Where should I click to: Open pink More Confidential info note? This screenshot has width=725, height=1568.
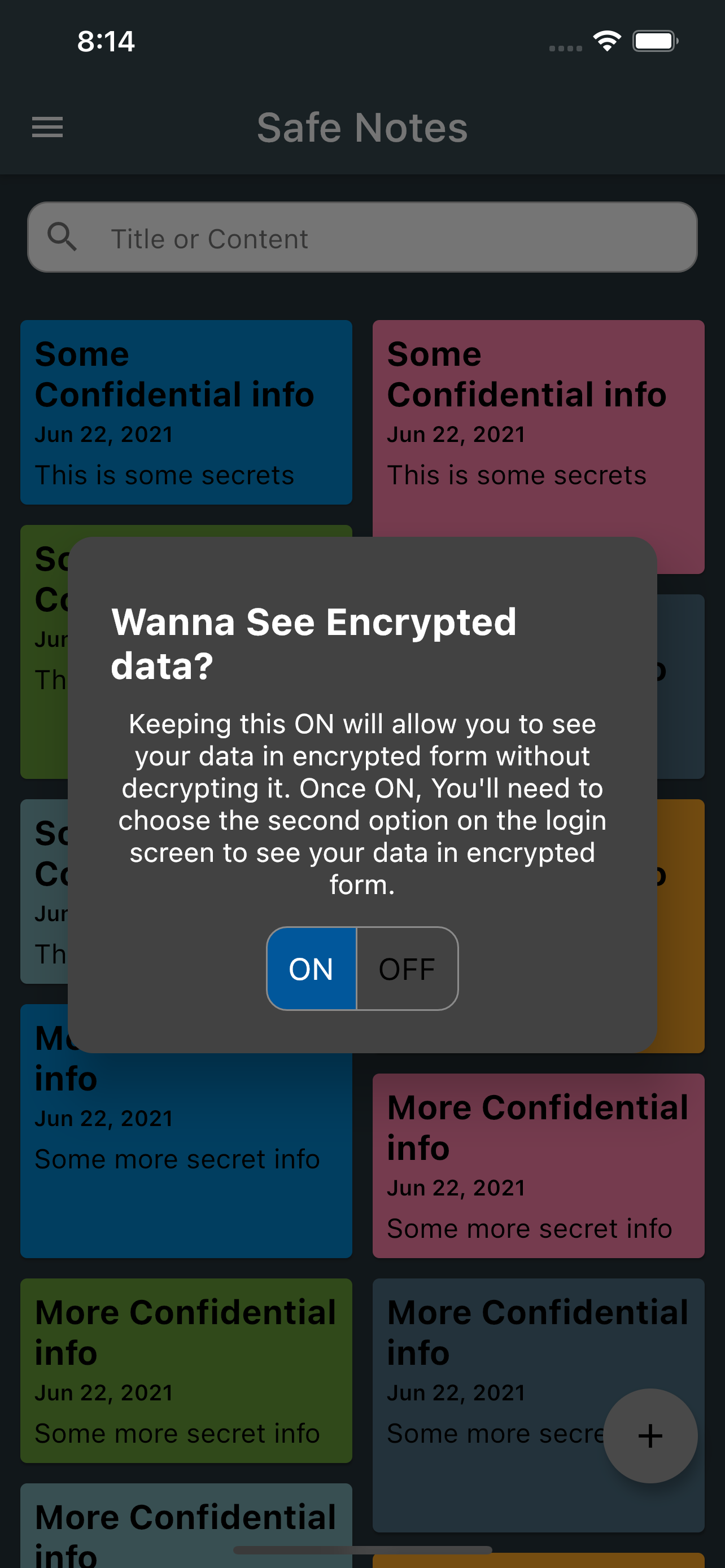538,1165
